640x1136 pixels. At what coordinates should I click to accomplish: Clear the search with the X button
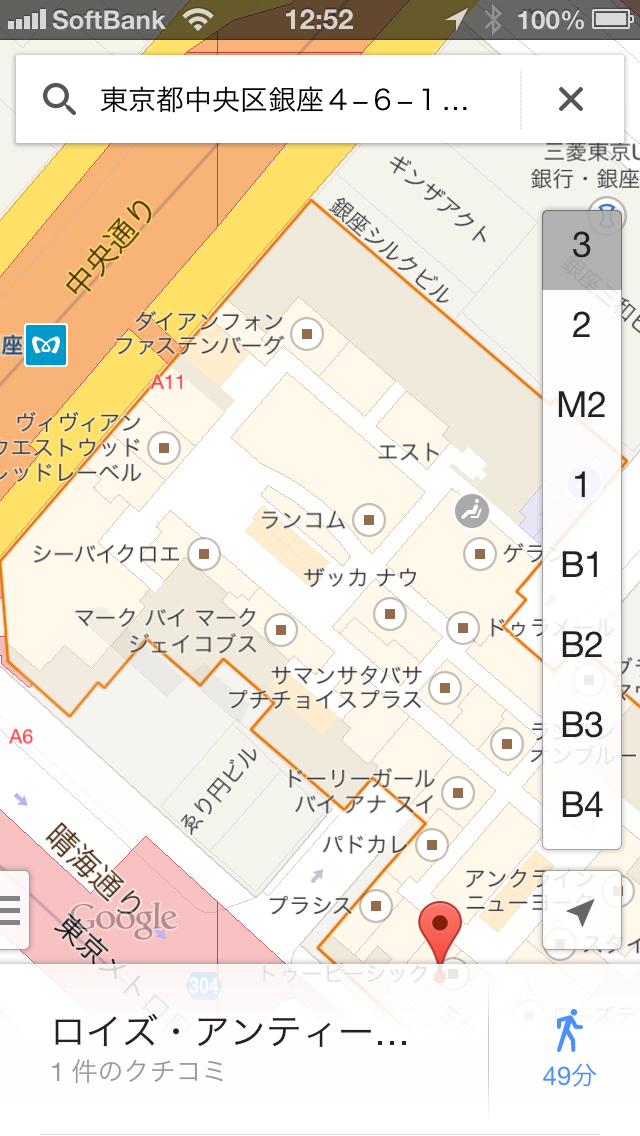pyautogui.click(x=570, y=99)
